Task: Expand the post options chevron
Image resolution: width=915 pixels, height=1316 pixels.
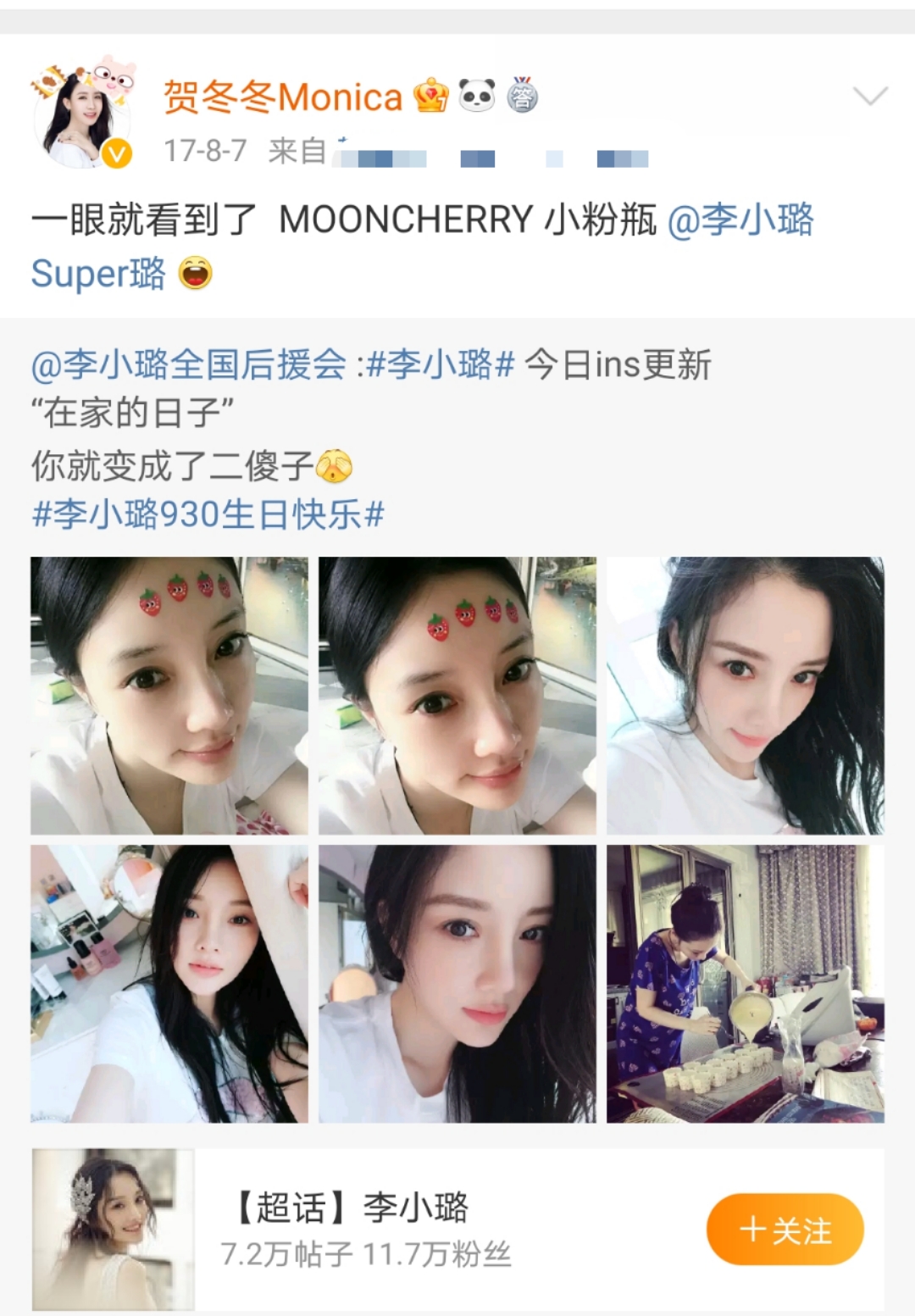Action: 870,96
